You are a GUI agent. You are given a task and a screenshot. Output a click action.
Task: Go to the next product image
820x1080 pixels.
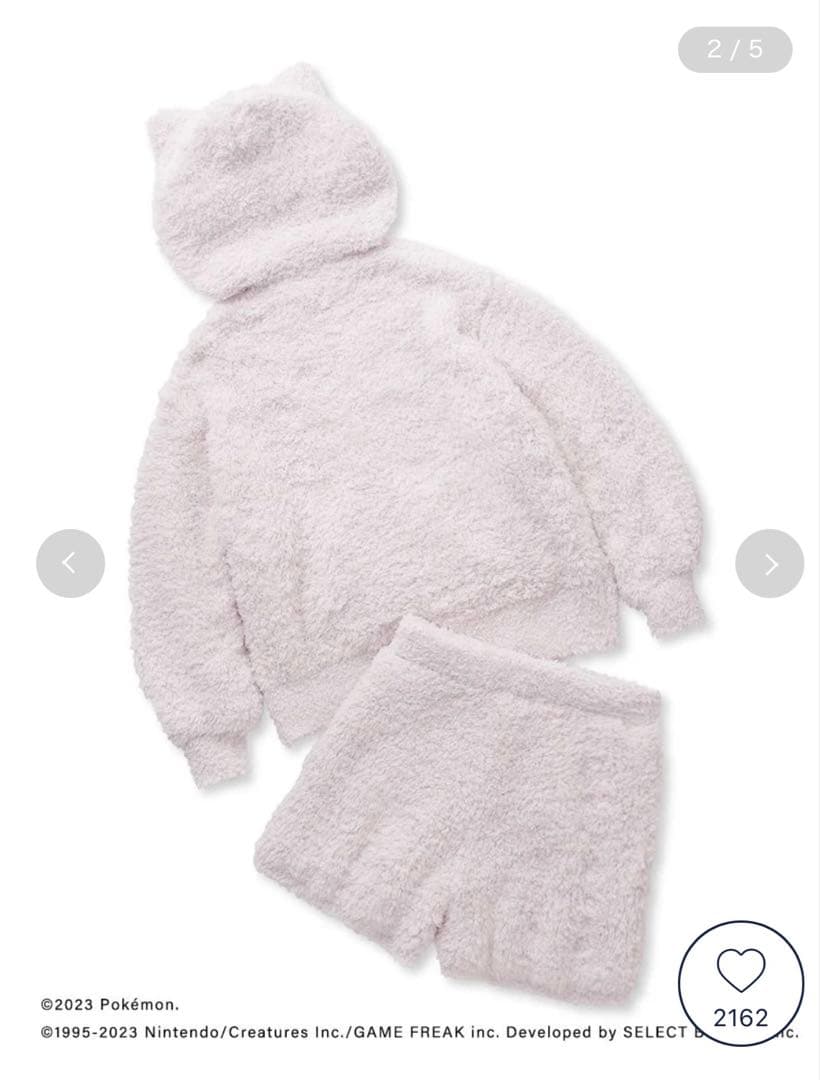click(769, 563)
